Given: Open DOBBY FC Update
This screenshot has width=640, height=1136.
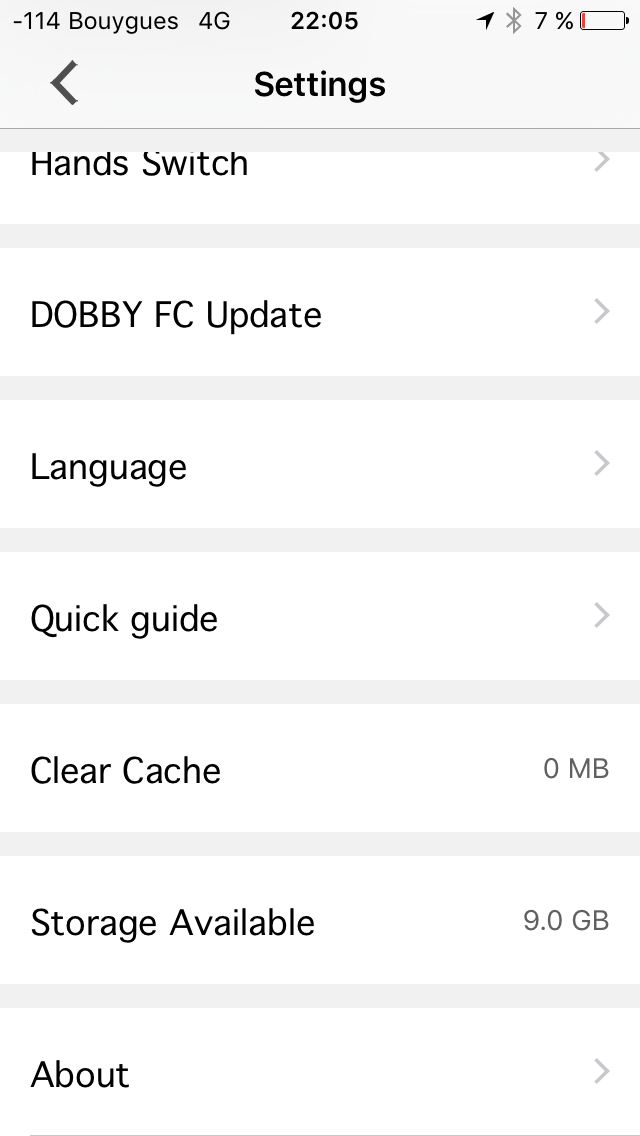Looking at the screenshot, I should point(320,312).
